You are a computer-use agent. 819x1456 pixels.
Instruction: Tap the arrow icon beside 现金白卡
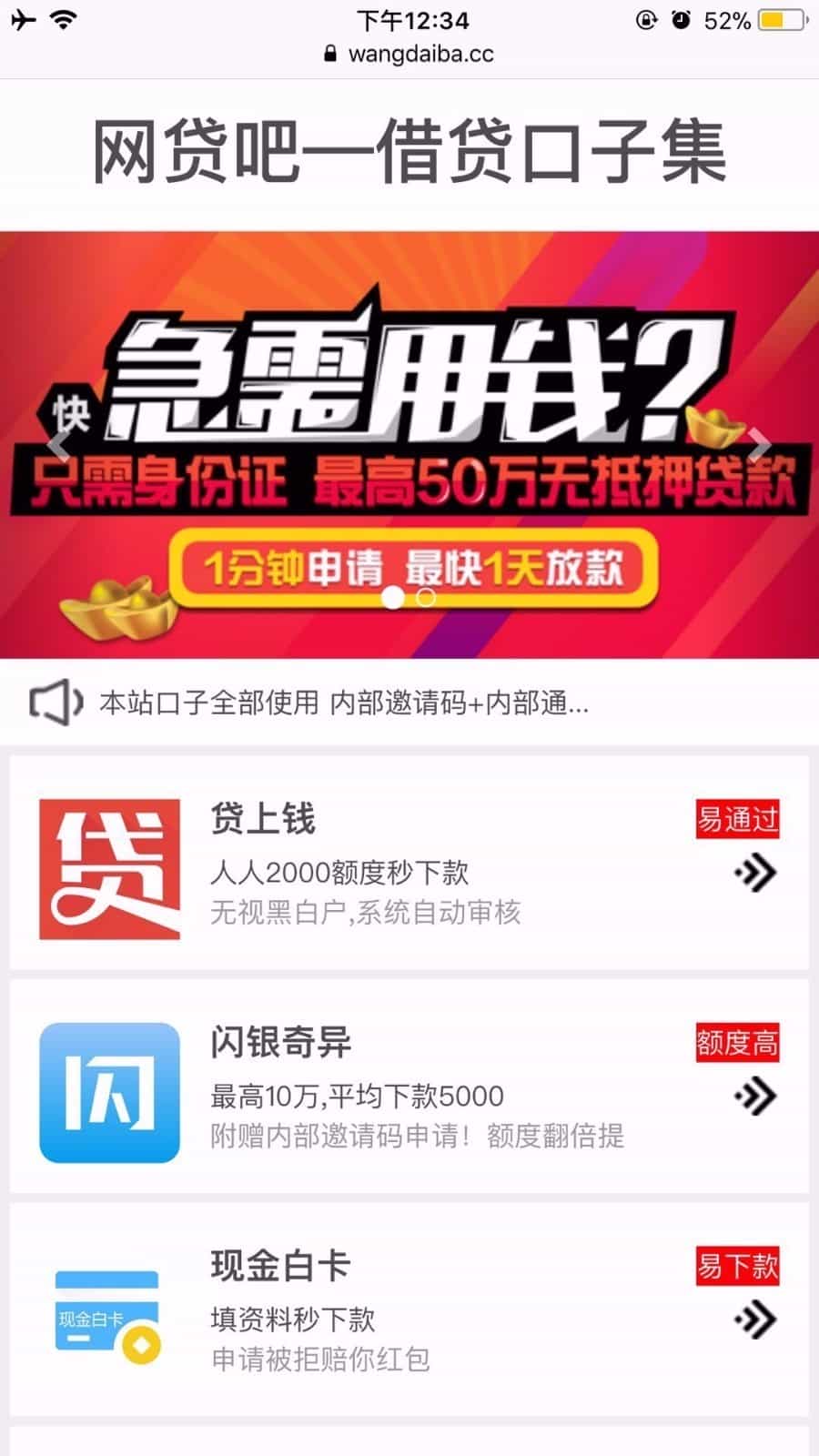[754, 1319]
